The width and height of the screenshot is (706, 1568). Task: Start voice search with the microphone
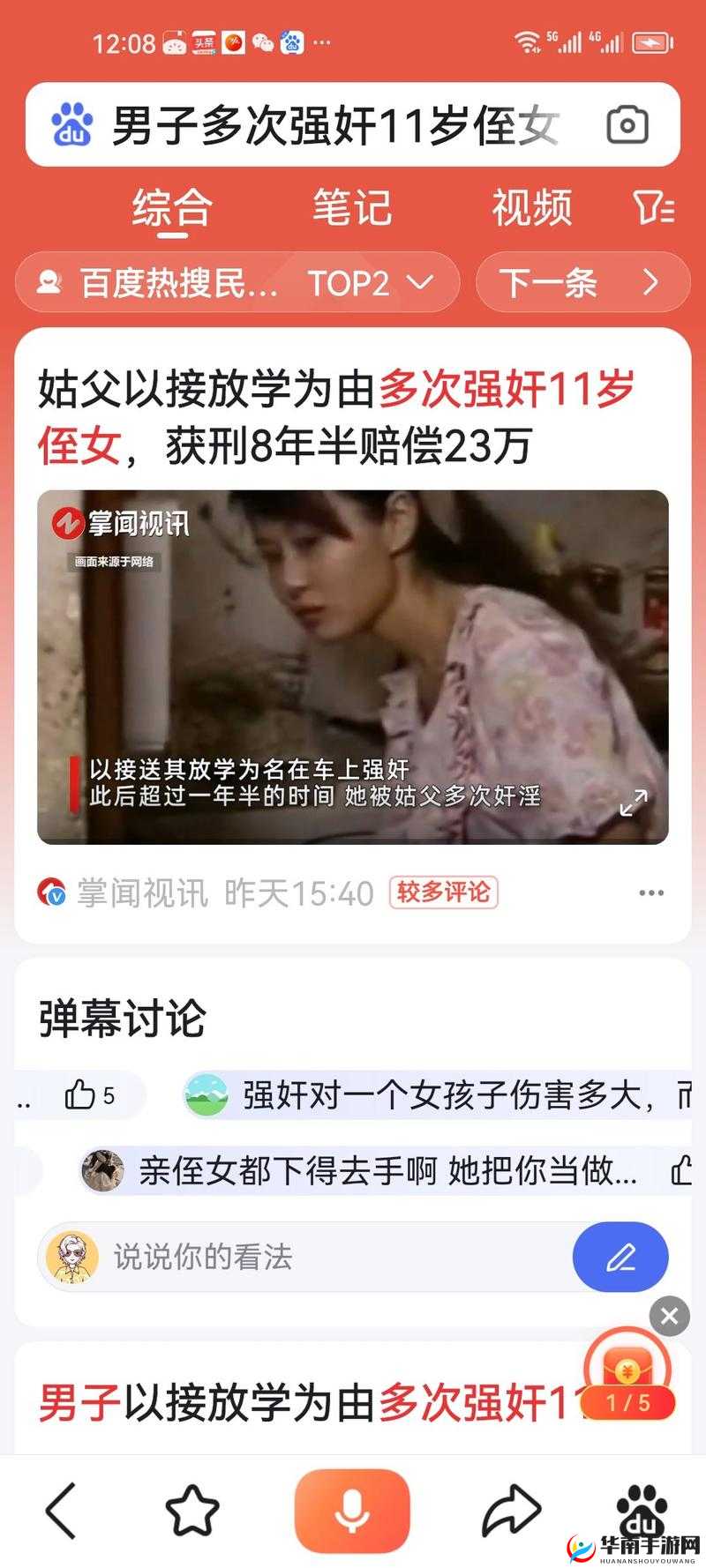click(352, 1510)
